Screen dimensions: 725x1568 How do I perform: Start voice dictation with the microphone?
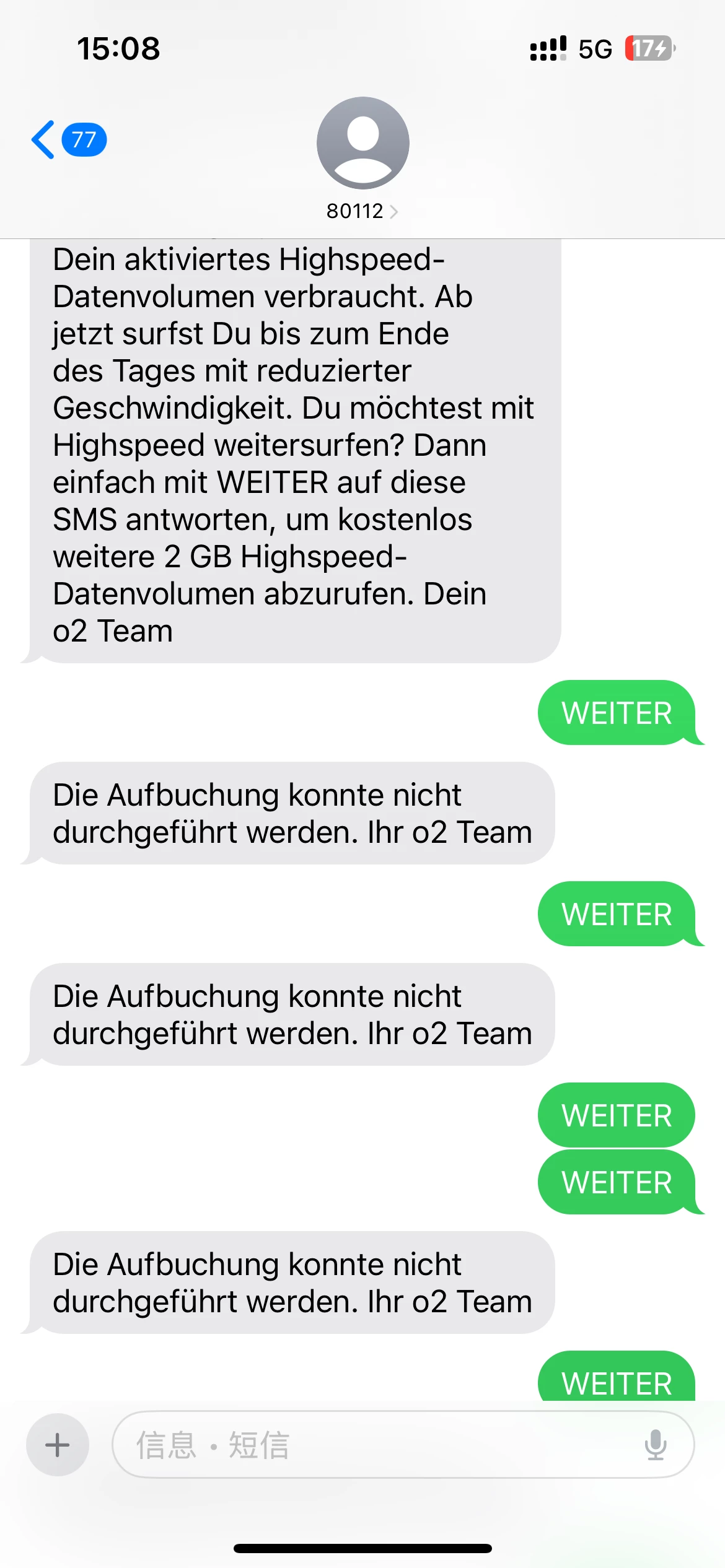[x=655, y=1445]
